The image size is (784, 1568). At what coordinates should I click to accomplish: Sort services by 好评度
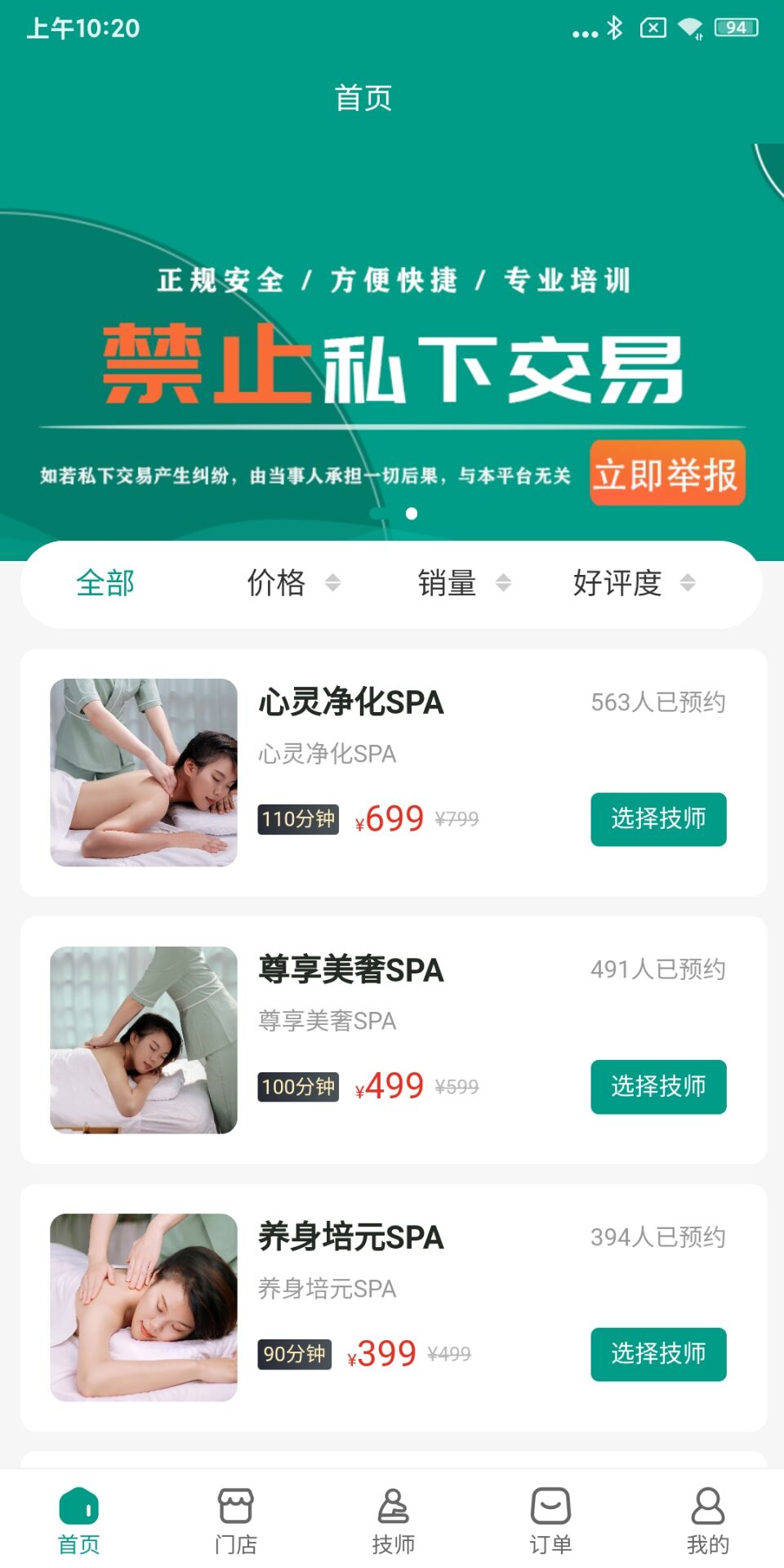tap(634, 583)
